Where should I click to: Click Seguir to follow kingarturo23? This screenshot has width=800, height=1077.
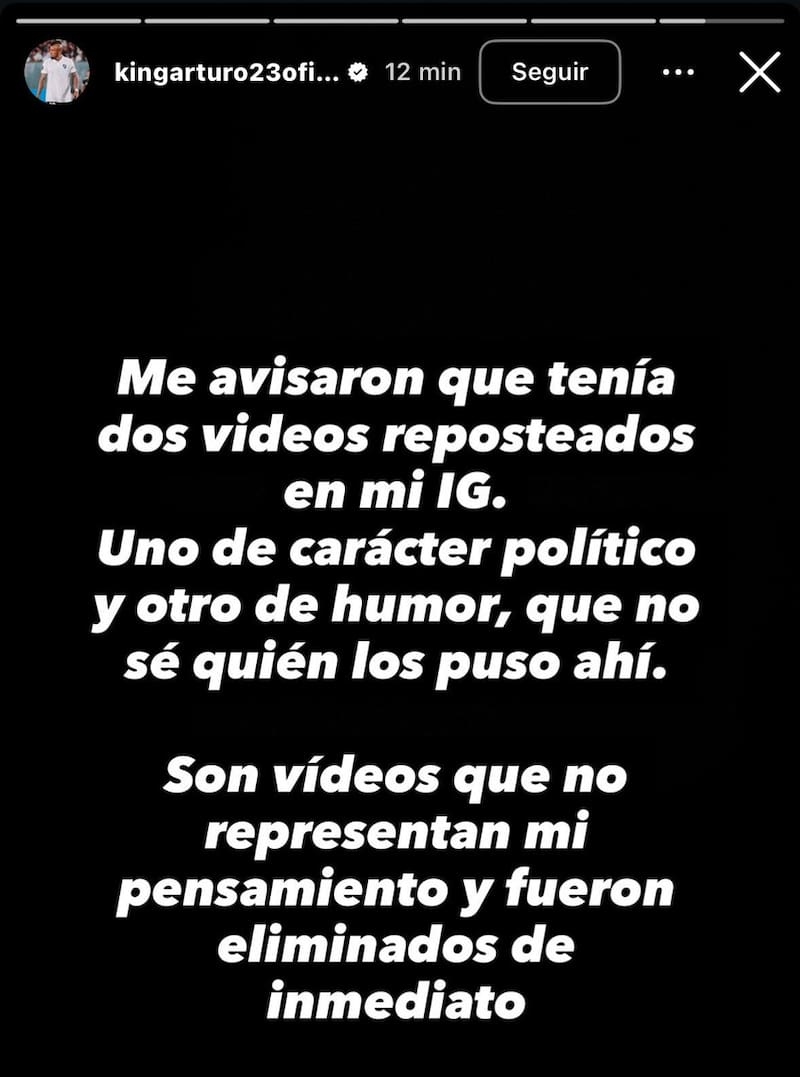[549, 71]
